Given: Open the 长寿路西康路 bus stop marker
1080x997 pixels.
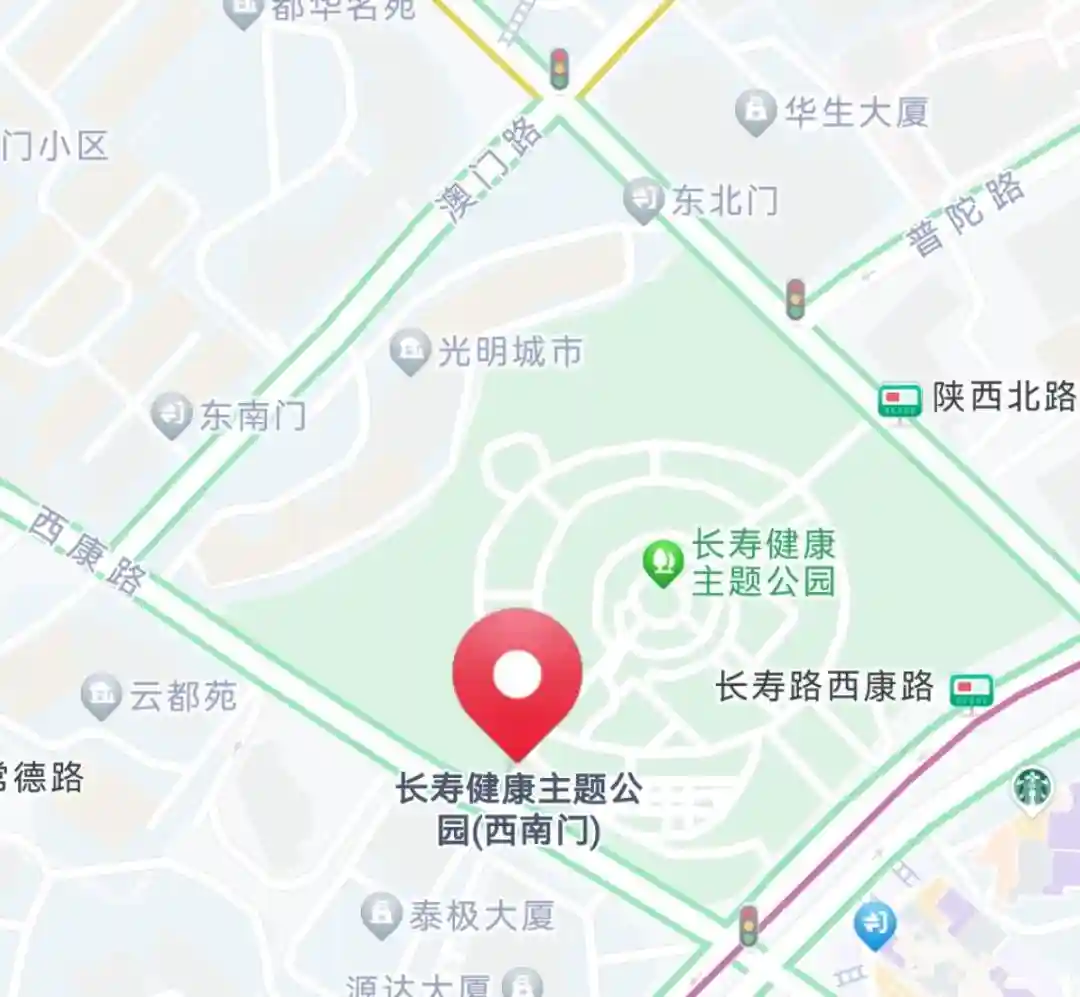Looking at the screenshot, I should 971,689.
